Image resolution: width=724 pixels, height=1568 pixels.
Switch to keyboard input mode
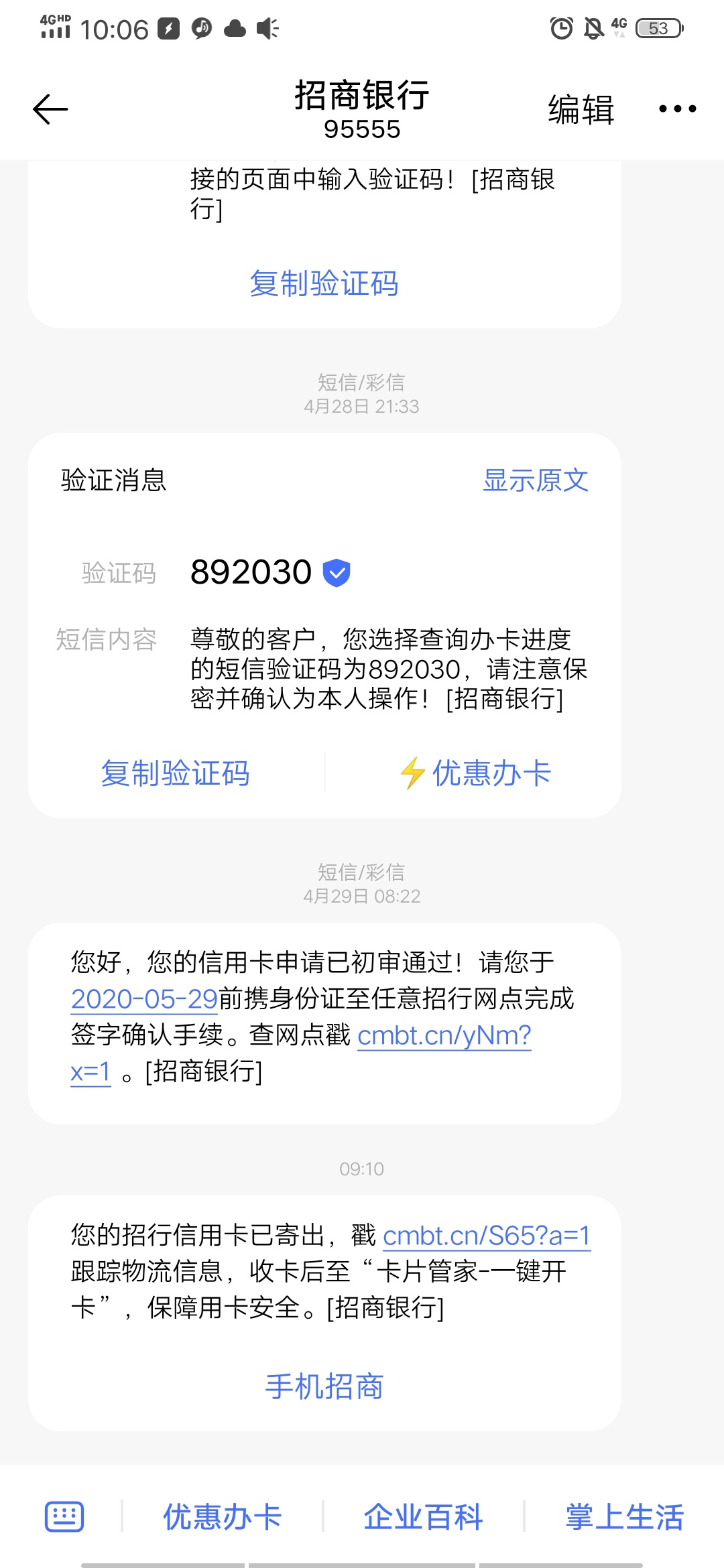point(64,1517)
